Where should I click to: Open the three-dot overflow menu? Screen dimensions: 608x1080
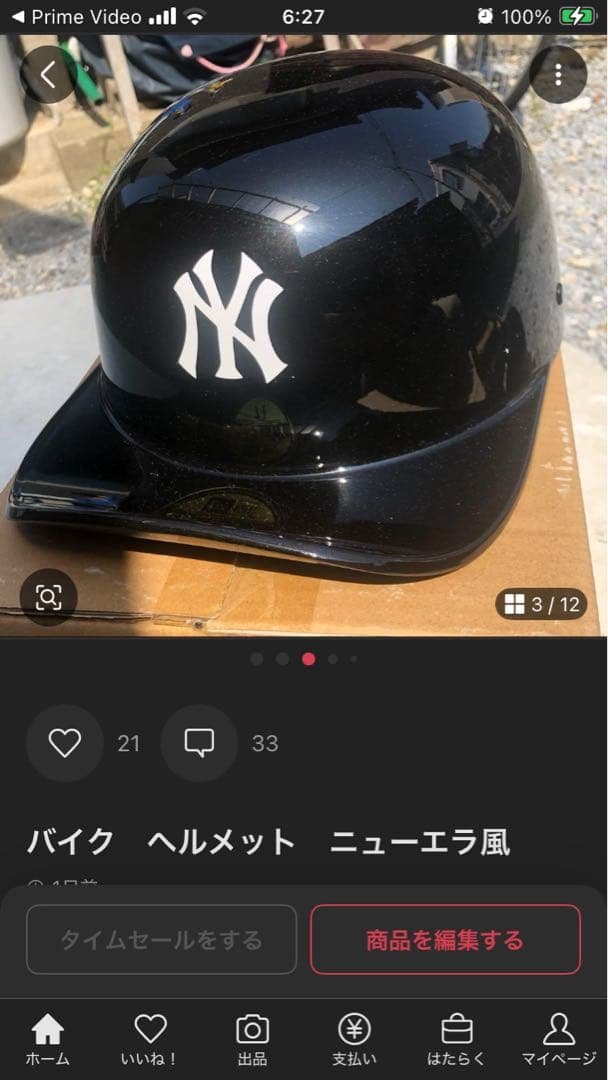point(557,74)
